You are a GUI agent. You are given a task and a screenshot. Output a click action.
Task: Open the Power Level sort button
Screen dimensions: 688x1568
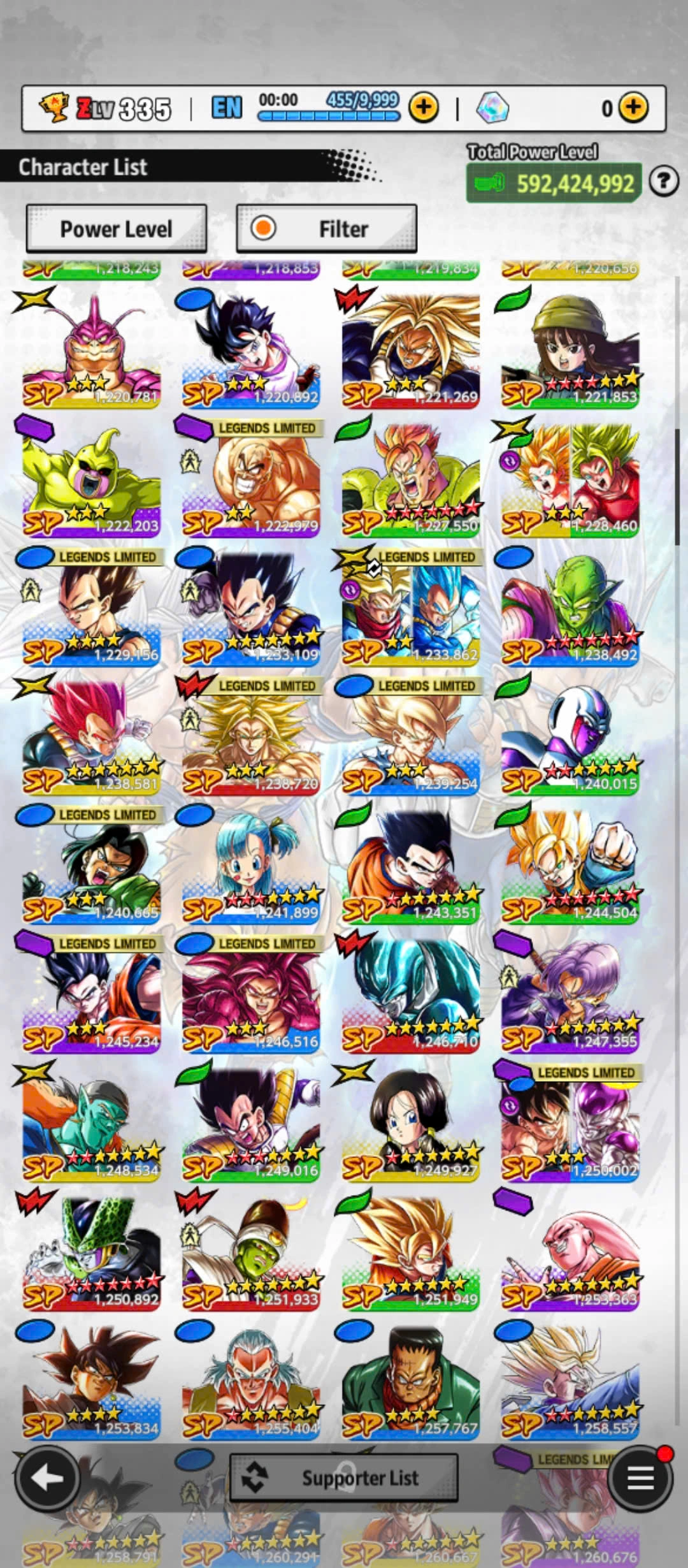coord(116,228)
